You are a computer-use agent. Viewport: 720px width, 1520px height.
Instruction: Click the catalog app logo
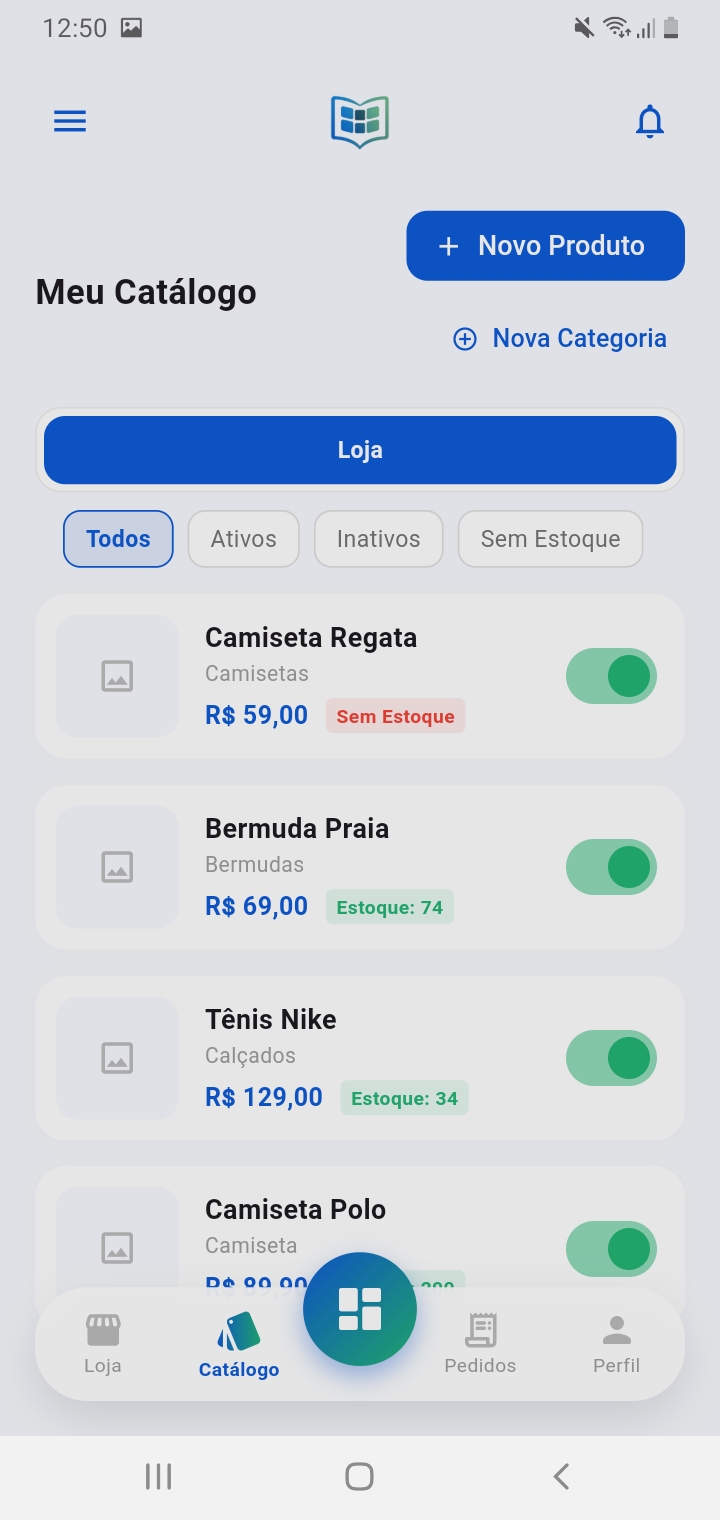click(x=360, y=120)
